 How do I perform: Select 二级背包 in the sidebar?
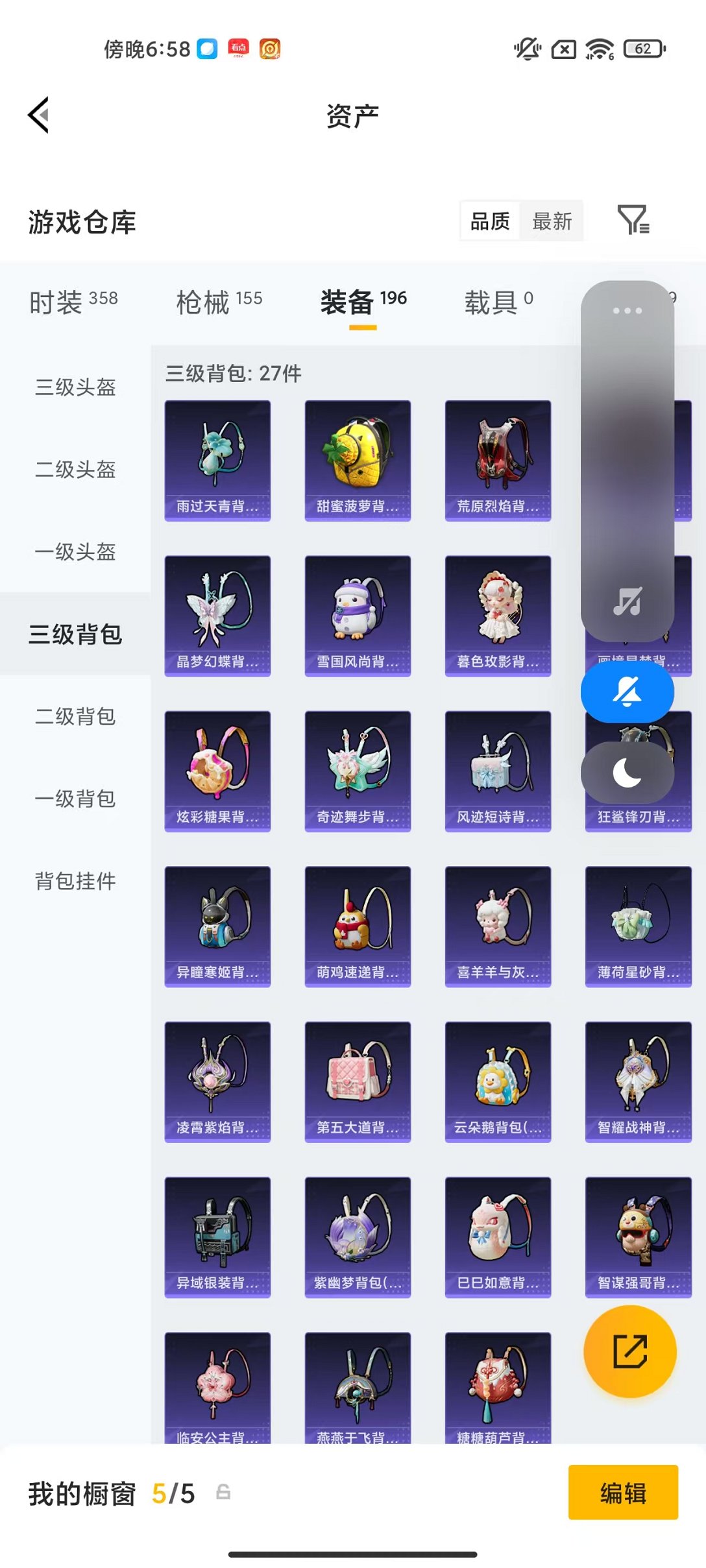click(75, 718)
